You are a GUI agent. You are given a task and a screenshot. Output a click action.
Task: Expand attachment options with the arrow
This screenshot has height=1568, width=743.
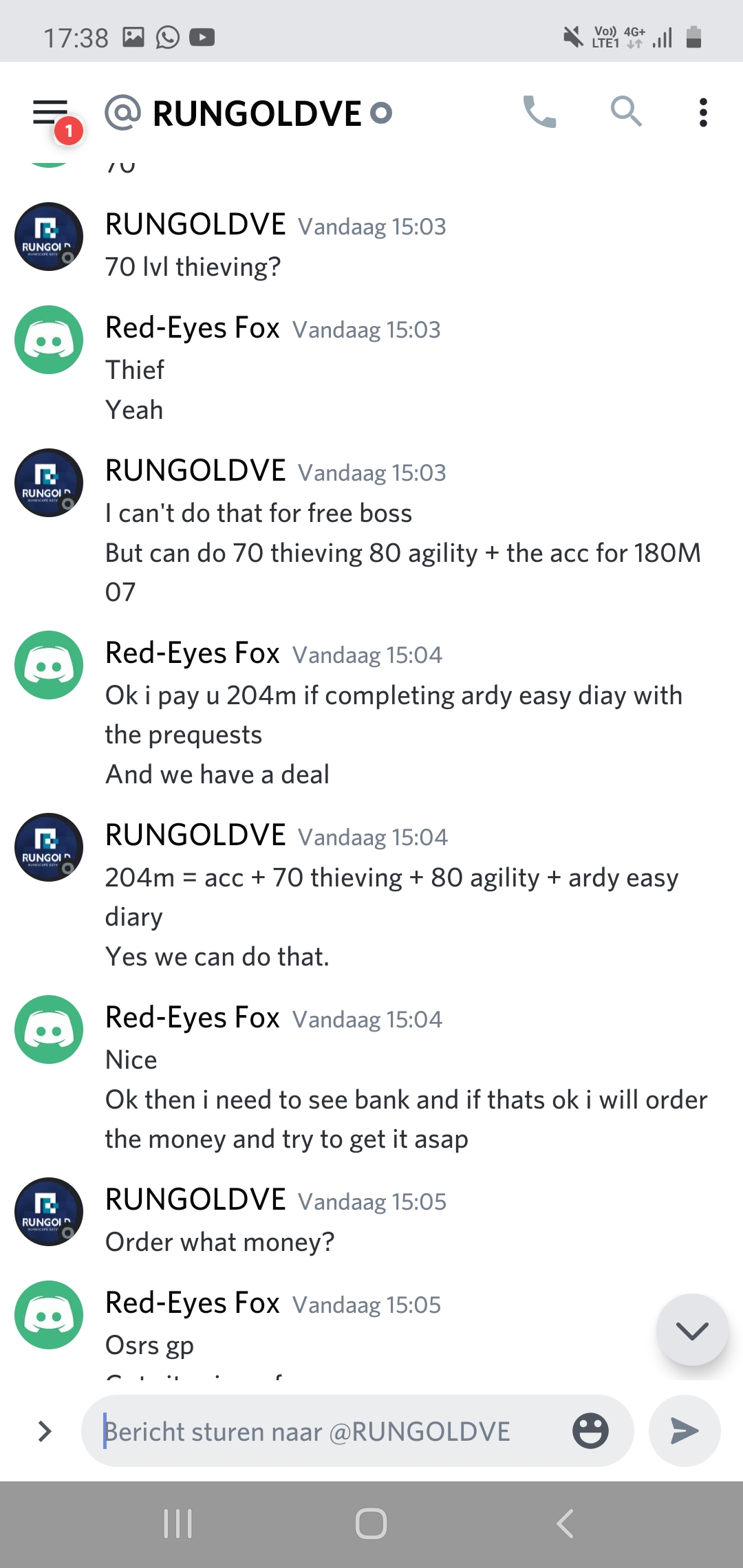click(45, 1432)
